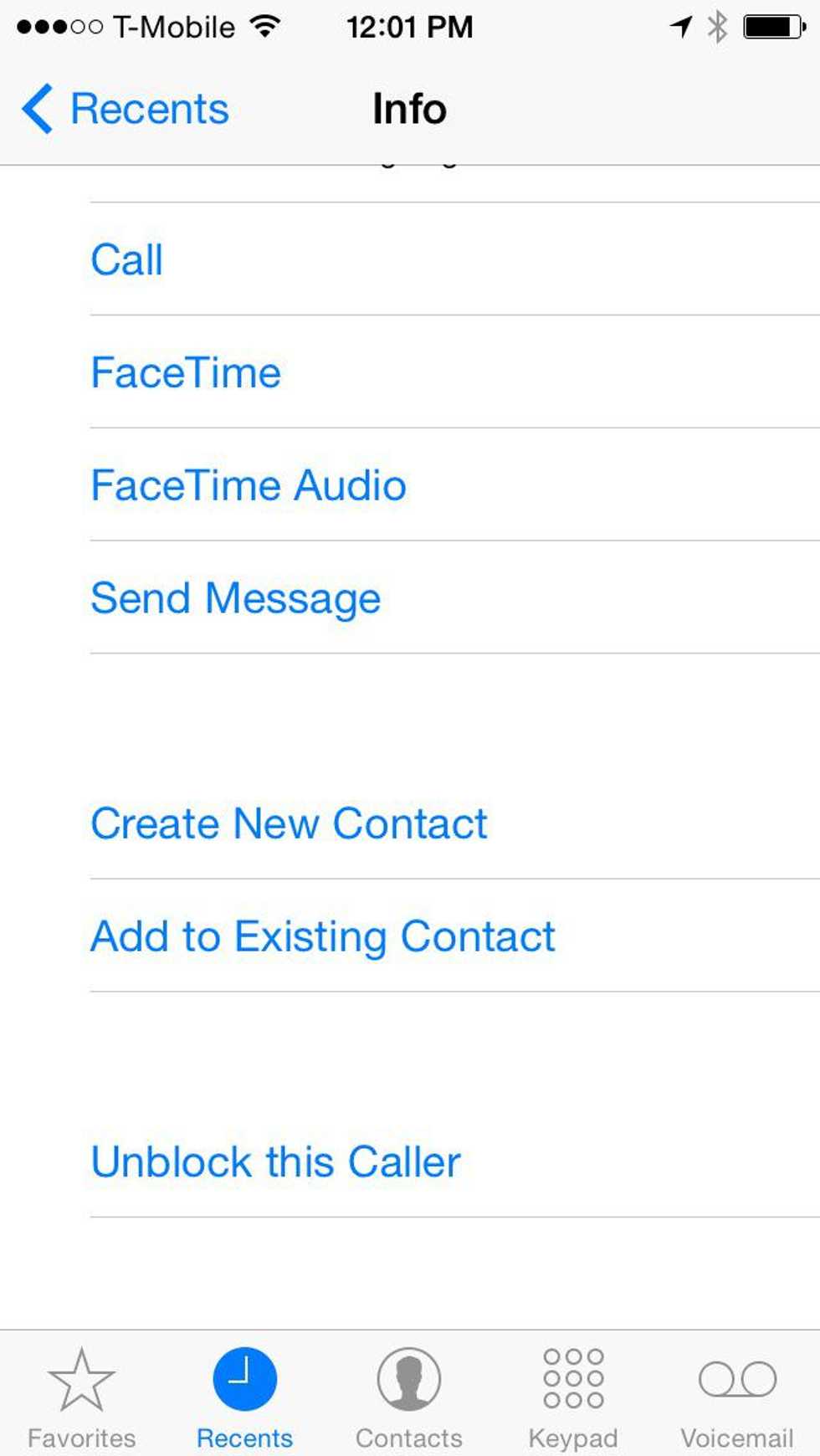
Task: Open the Recents tab
Action: 244,1396
